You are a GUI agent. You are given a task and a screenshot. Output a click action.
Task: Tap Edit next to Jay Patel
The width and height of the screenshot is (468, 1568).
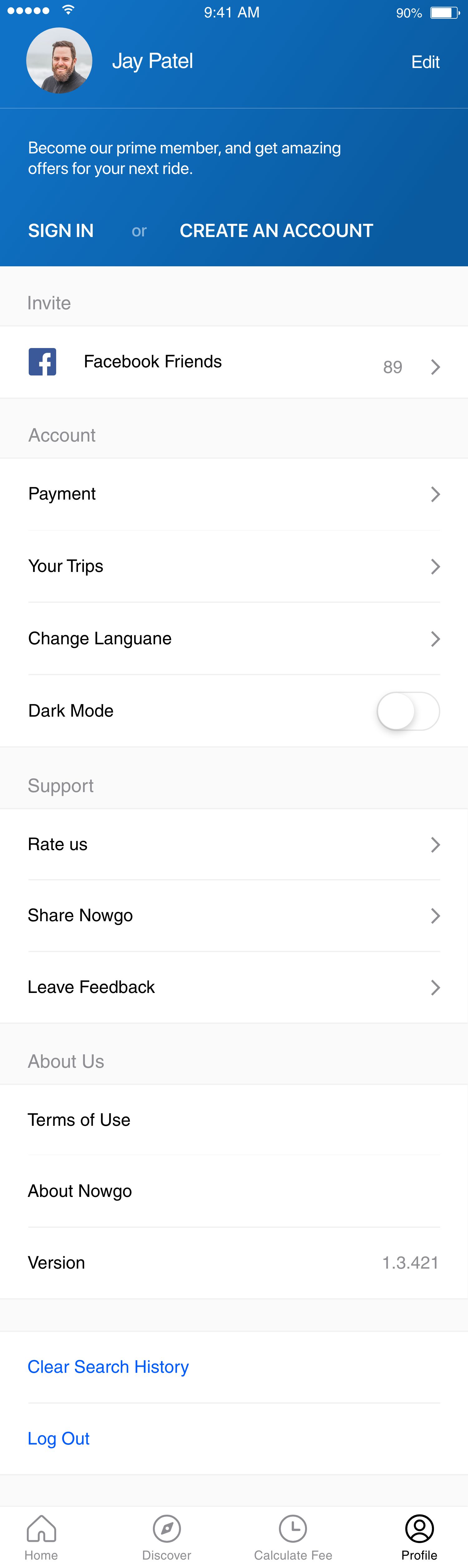(x=425, y=62)
